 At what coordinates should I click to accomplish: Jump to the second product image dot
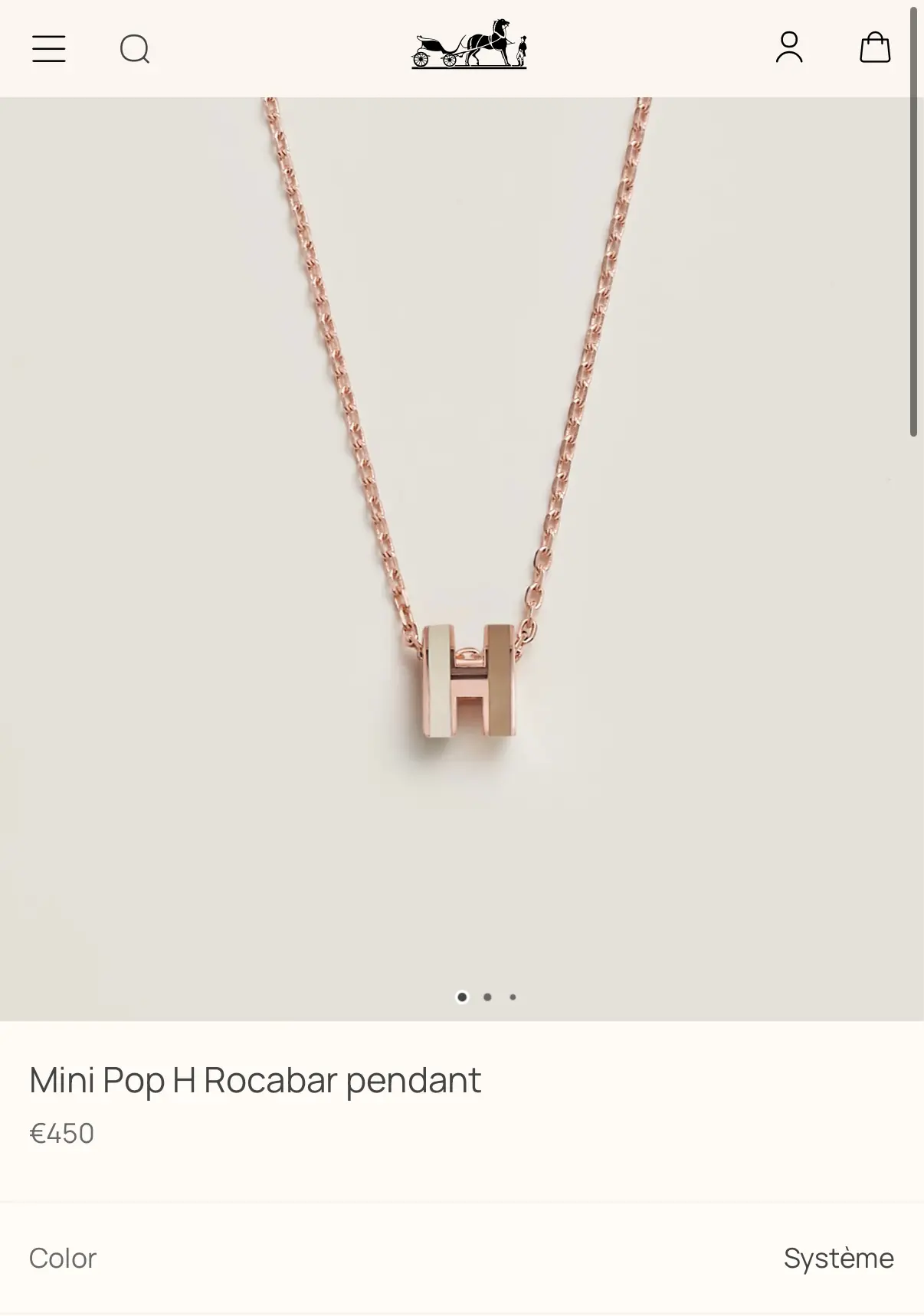click(487, 997)
